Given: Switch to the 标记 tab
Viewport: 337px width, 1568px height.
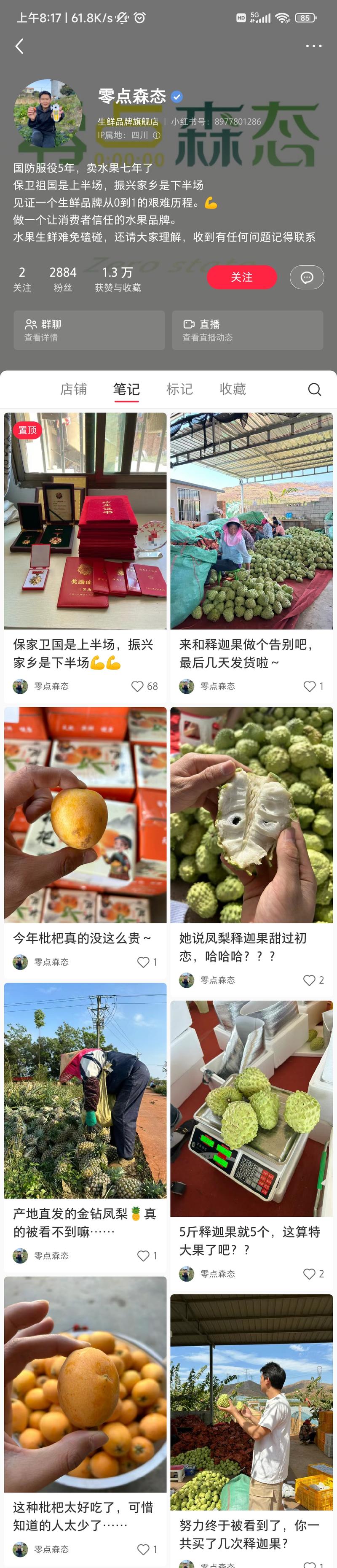Looking at the screenshot, I should (x=179, y=389).
